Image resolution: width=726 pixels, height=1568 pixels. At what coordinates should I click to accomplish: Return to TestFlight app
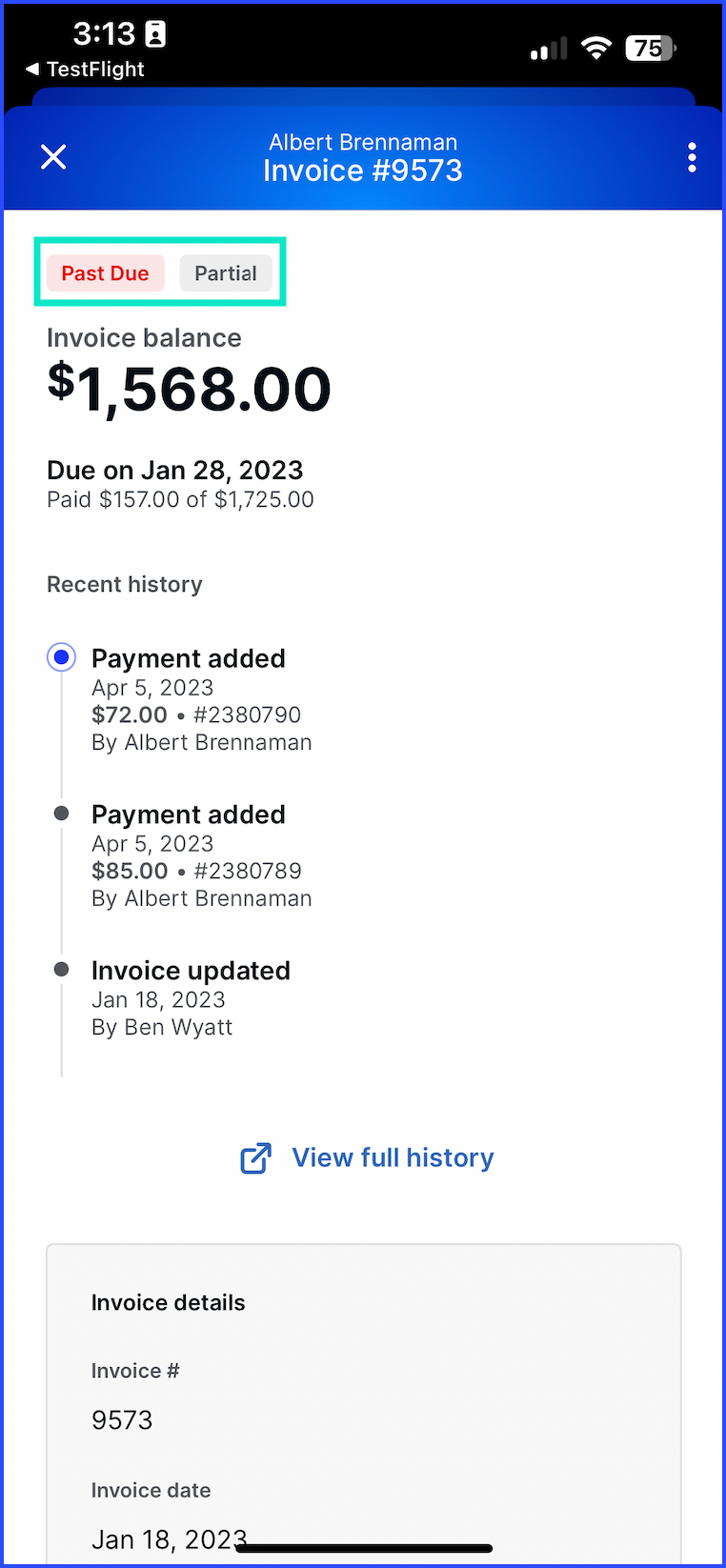pos(85,70)
